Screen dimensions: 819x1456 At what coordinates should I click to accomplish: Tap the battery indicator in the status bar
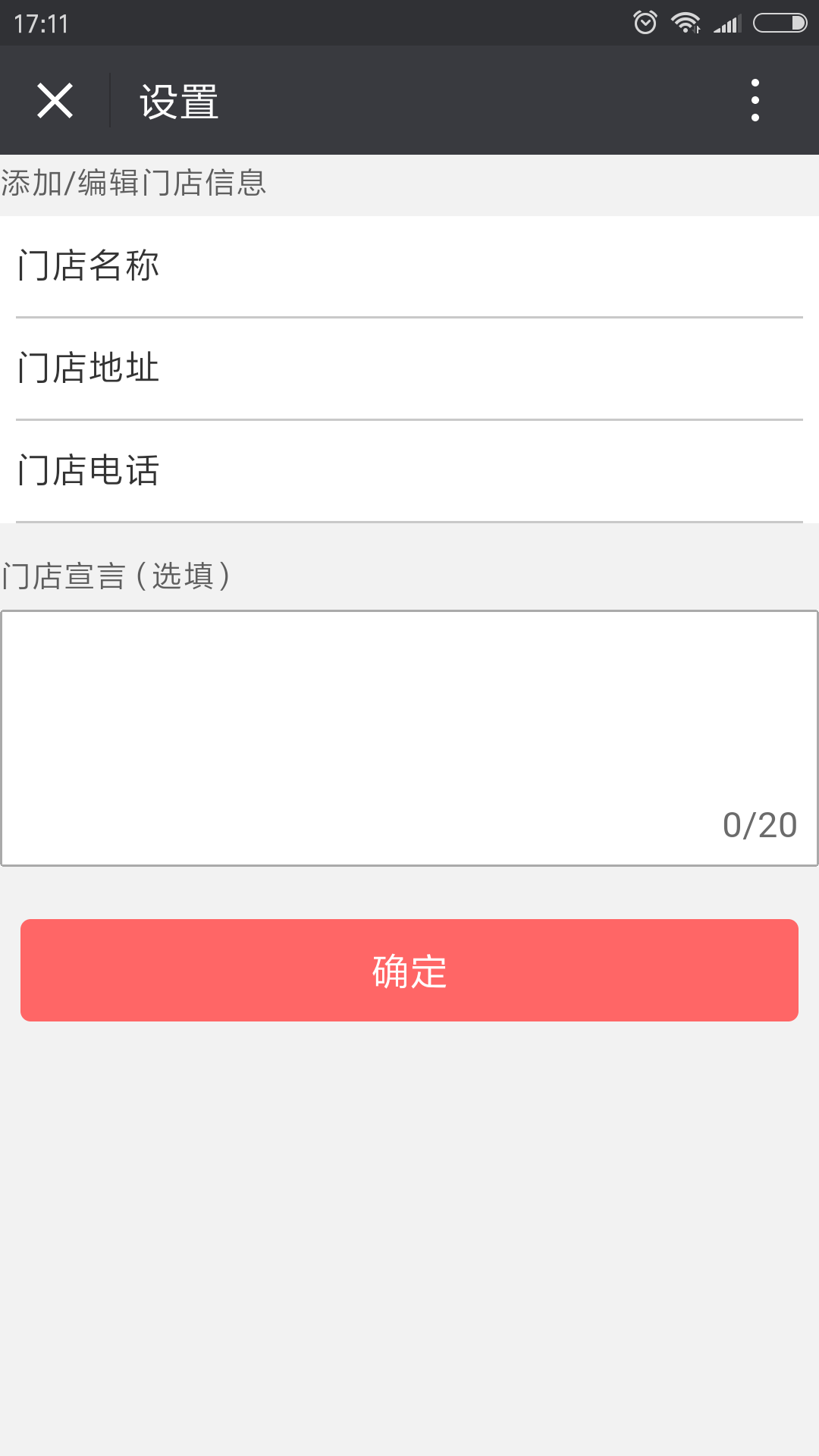coord(778,24)
